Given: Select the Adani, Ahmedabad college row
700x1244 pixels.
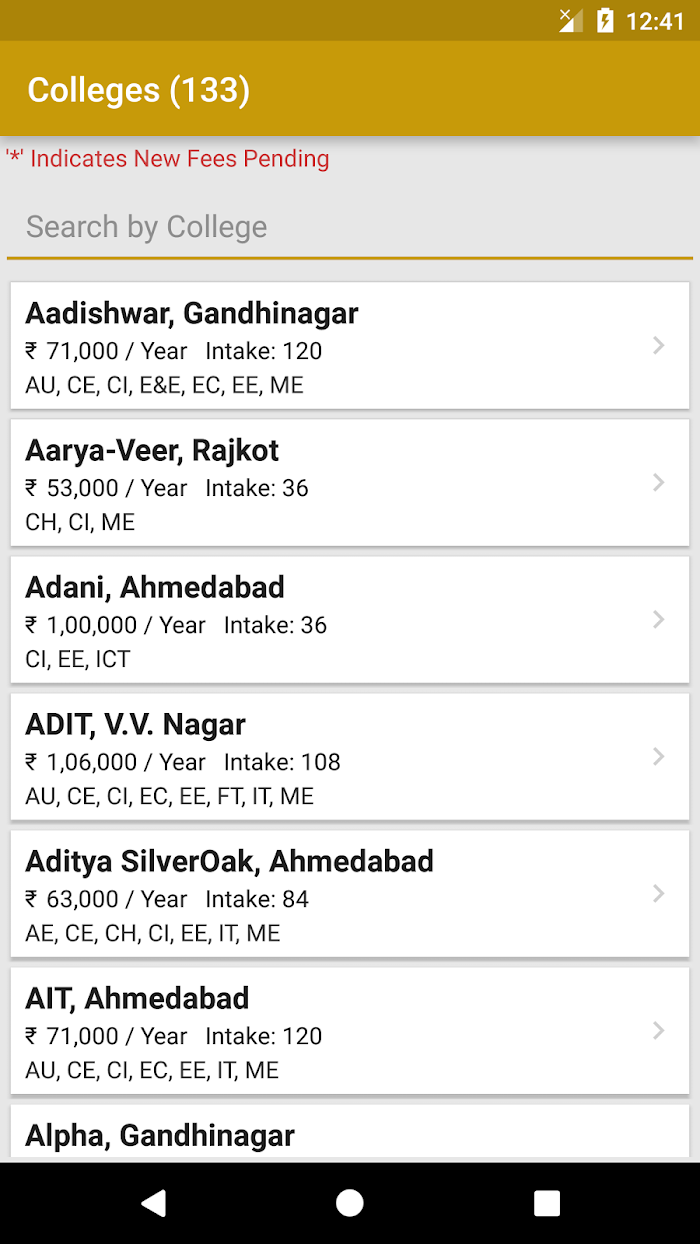Looking at the screenshot, I should [x=350, y=619].
